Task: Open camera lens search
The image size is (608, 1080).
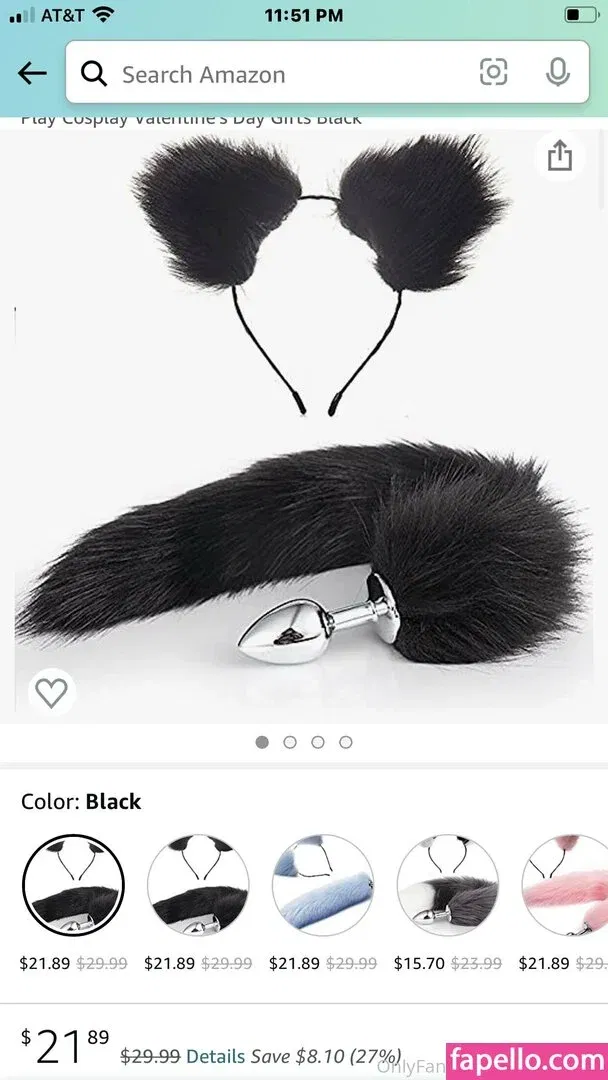Action: point(493,73)
